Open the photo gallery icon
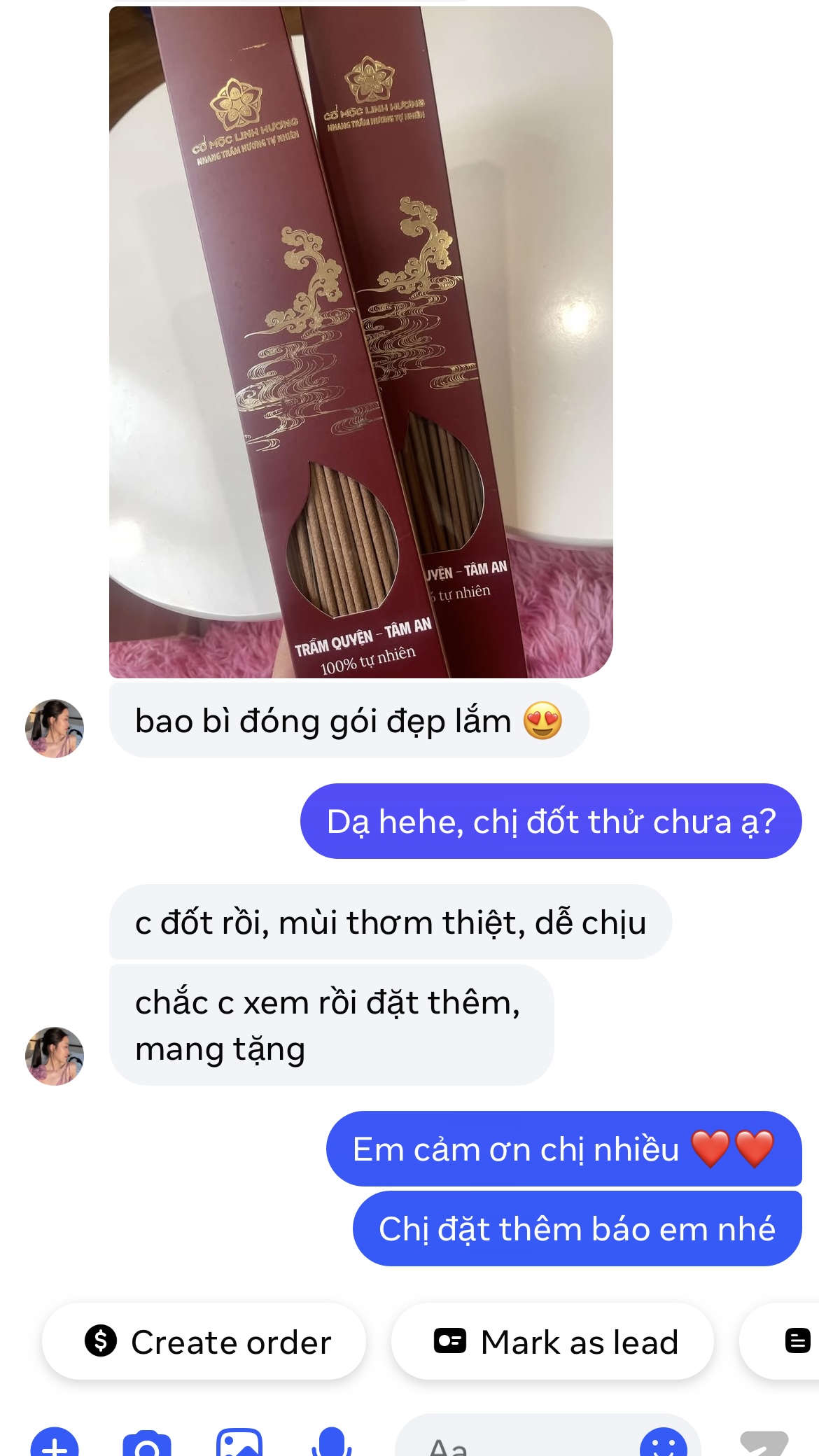Viewport: 819px width, 1456px height. click(239, 1443)
